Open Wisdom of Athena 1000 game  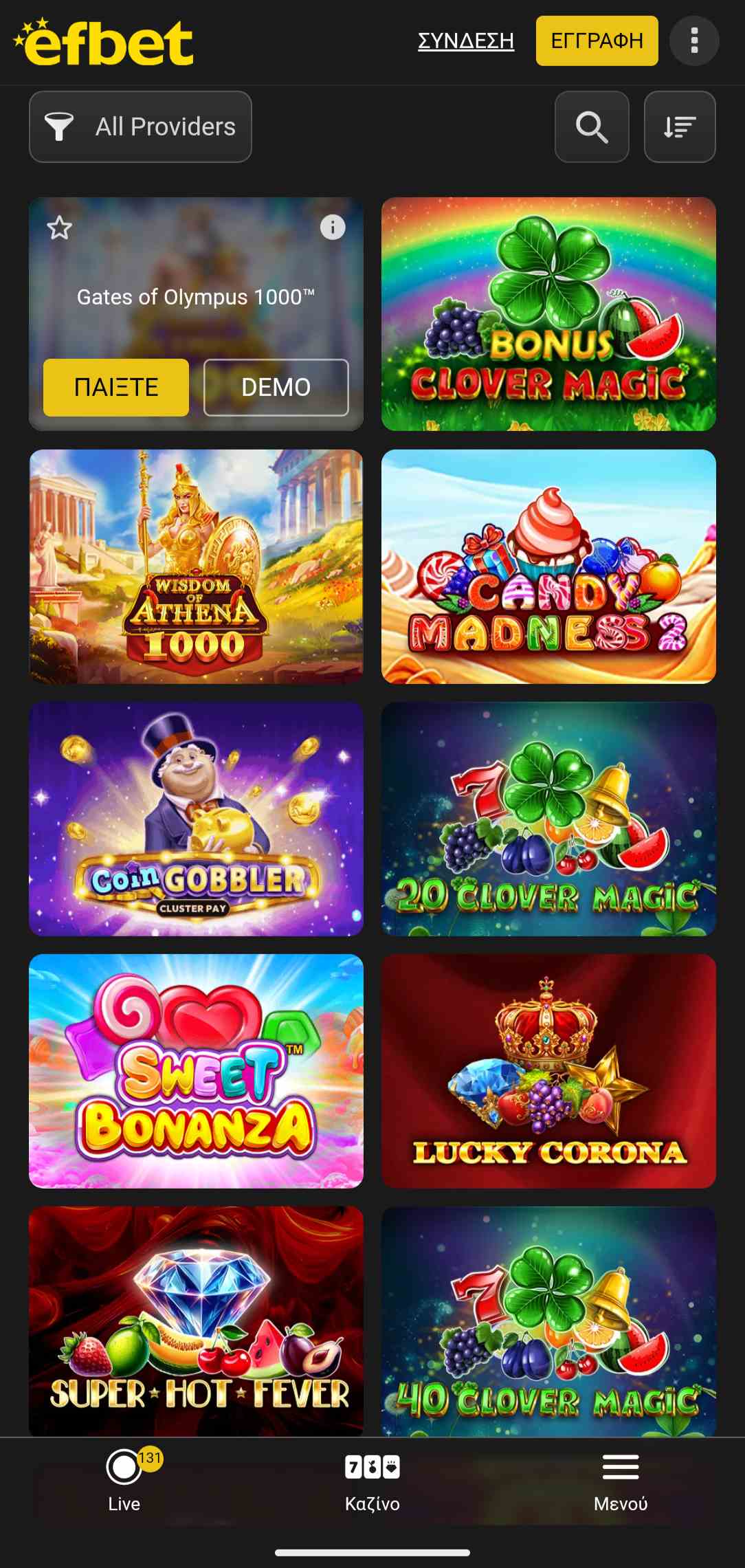[196, 566]
